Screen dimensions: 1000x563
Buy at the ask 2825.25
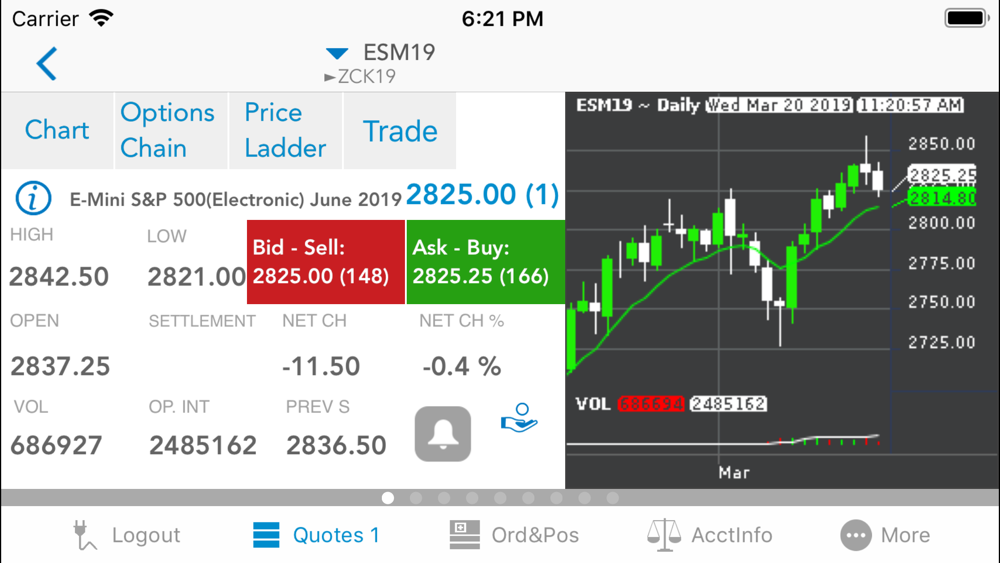tap(485, 262)
